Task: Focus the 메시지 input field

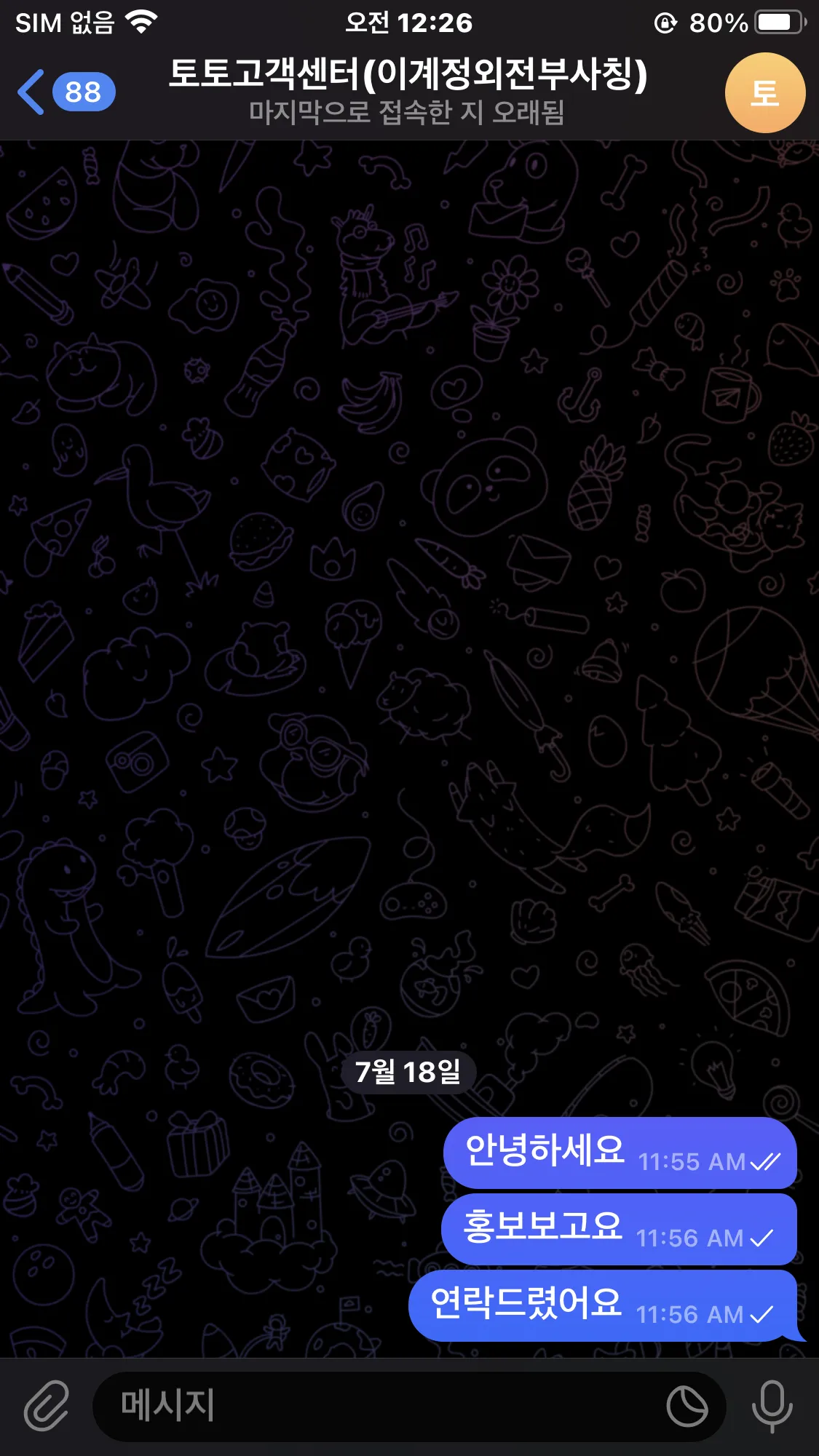Action: point(379,1406)
